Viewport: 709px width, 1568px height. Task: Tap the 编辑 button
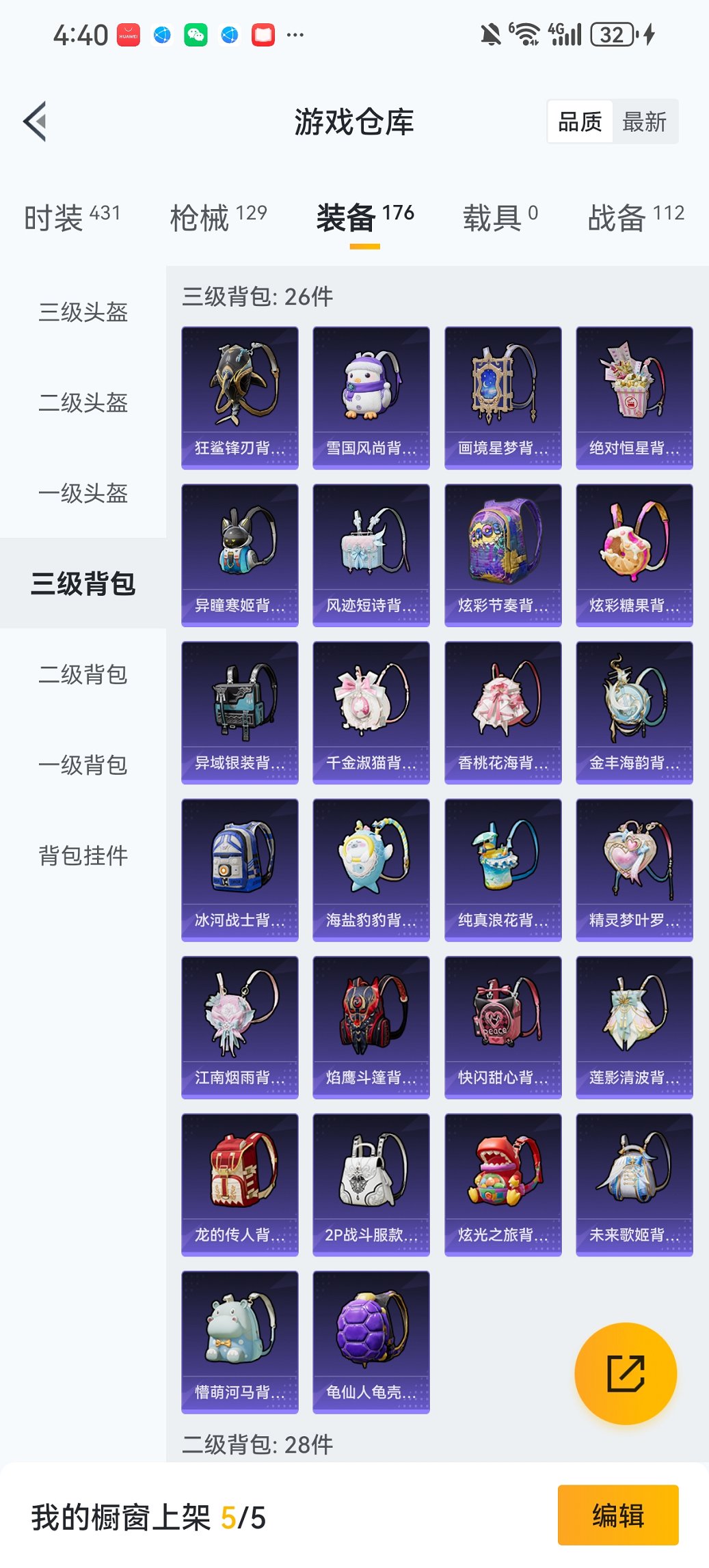click(617, 1516)
